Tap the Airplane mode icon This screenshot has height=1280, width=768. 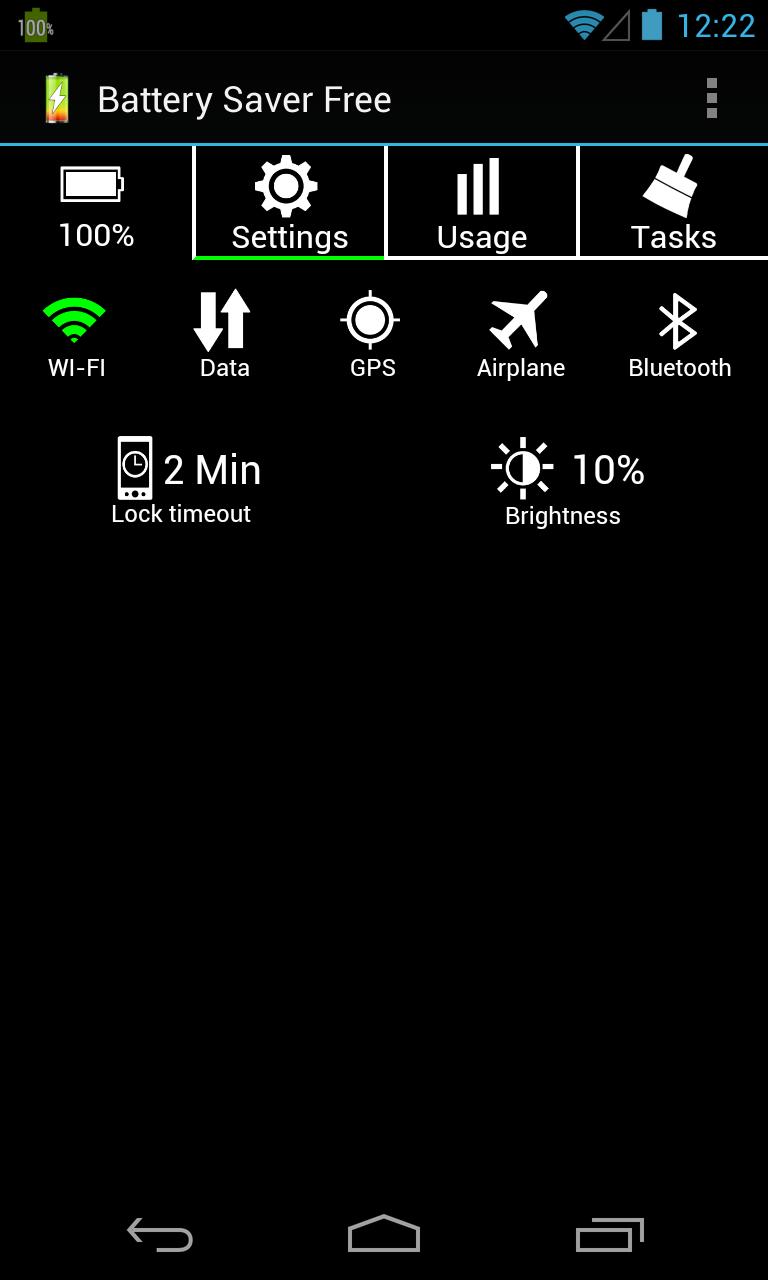[x=520, y=320]
